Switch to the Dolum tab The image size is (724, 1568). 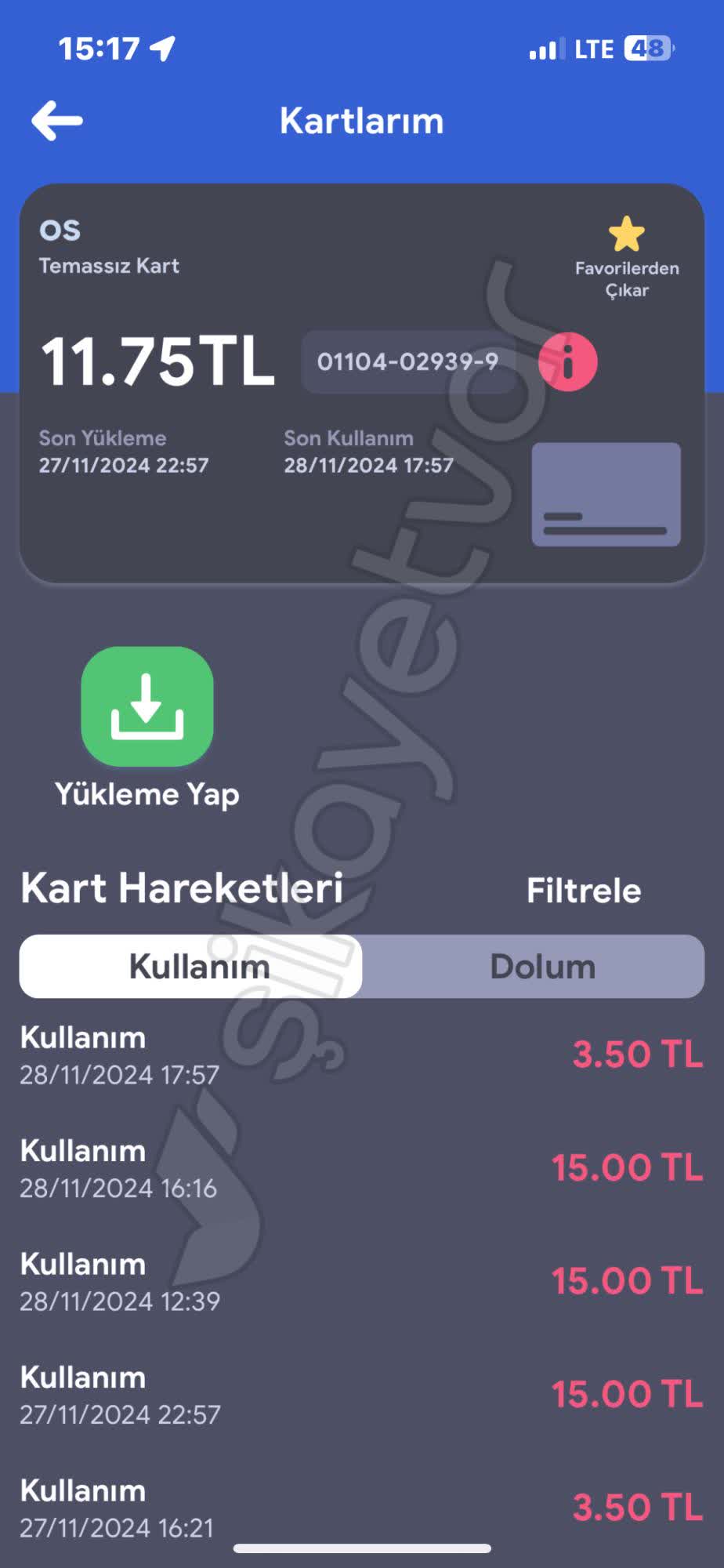click(542, 967)
